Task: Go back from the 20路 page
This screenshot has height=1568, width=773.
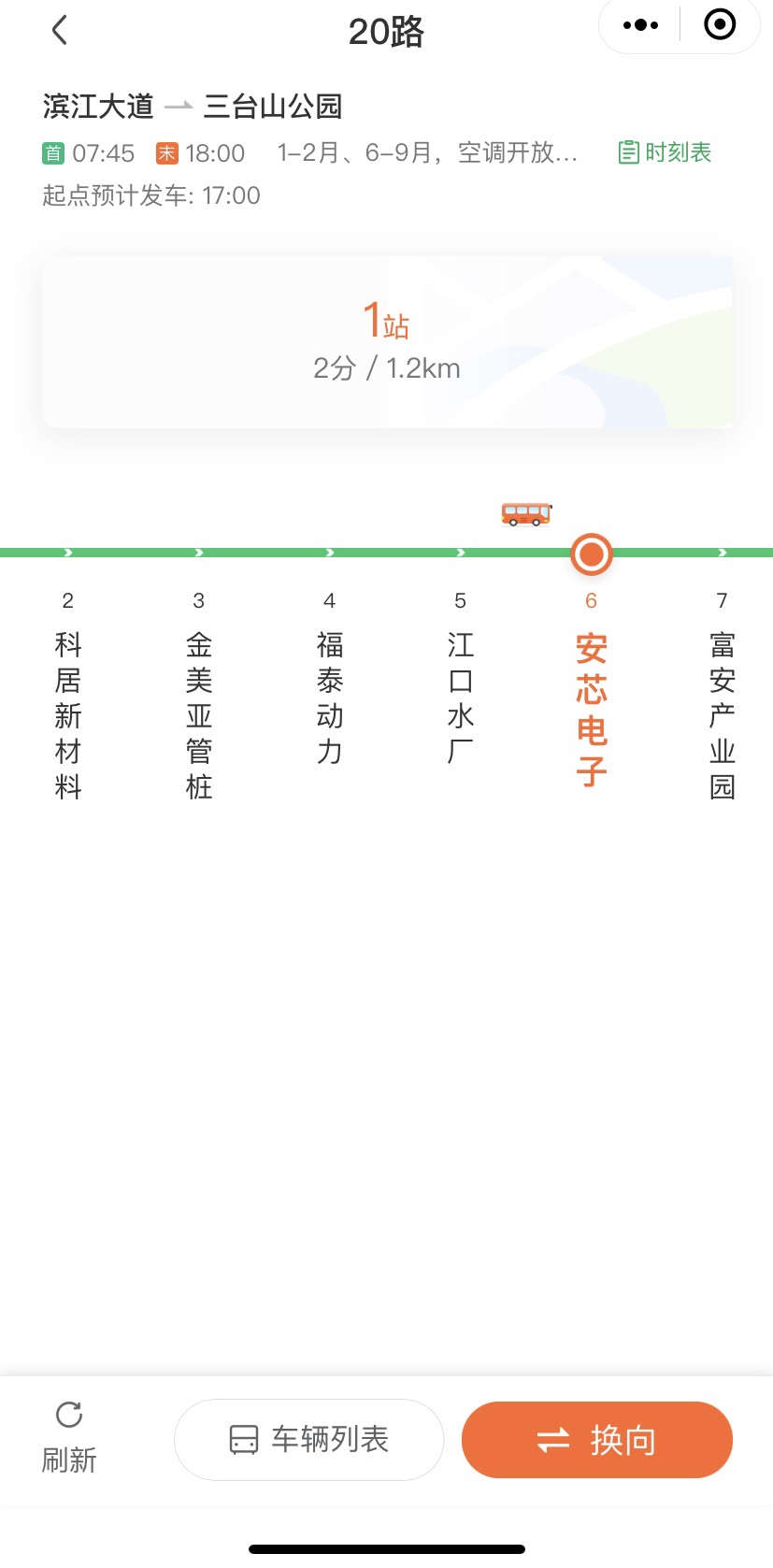Action: coord(59,30)
